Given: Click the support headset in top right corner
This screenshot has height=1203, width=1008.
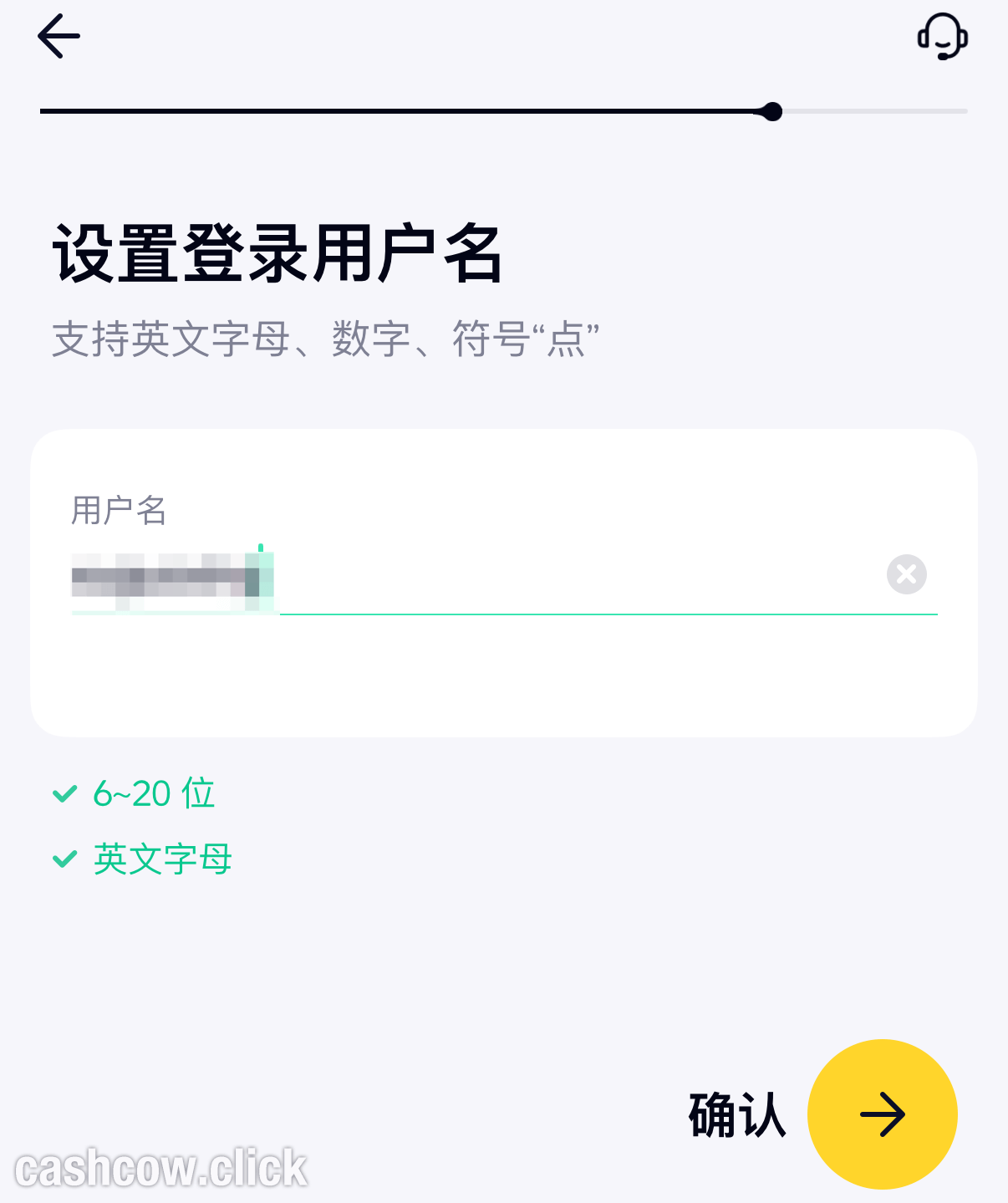Looking at the screenshot, I should [x=942, y=36].
